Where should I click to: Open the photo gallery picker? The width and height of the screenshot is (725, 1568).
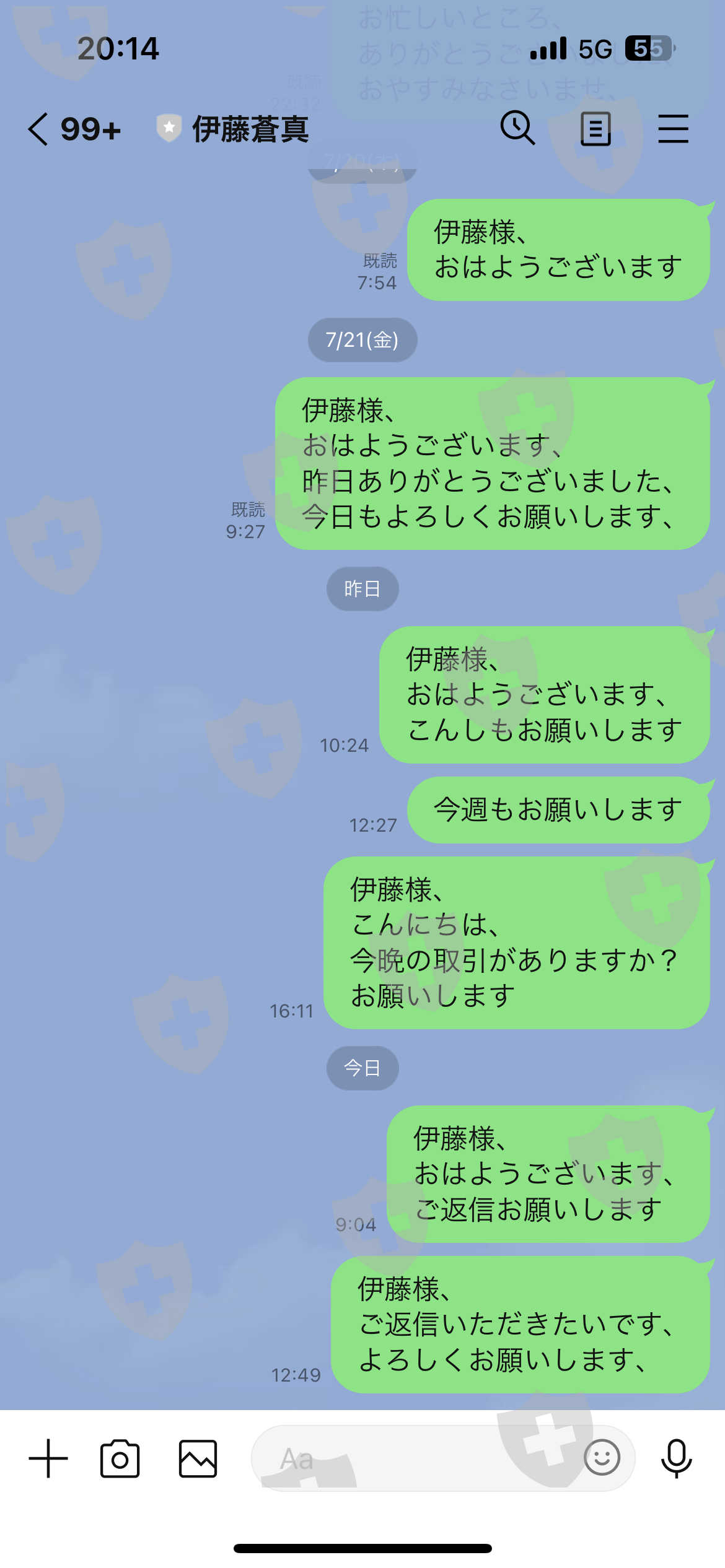(x=198, y=1459)
